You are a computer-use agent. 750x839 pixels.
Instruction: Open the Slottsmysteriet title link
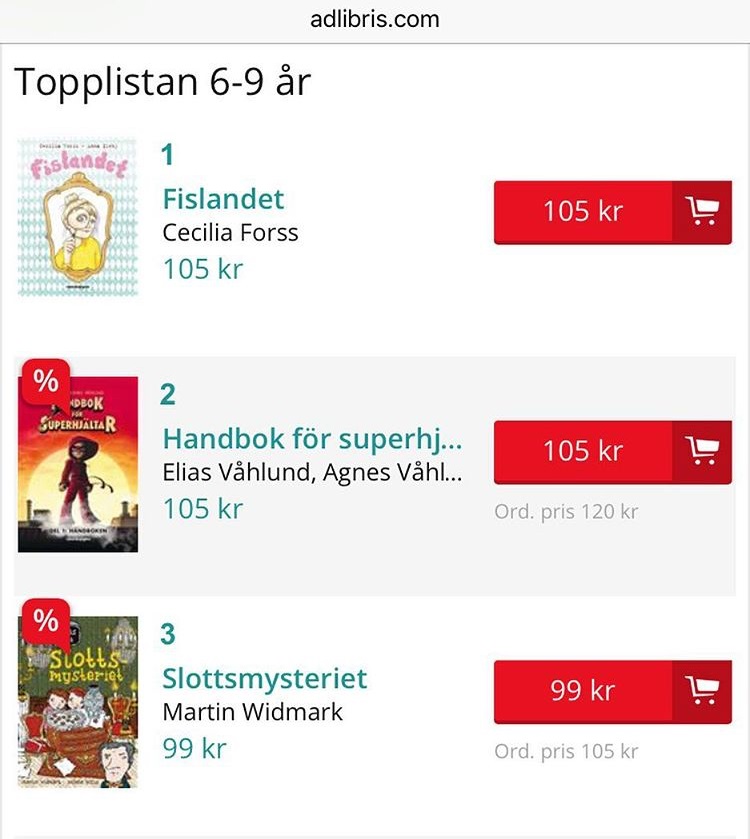tap(264, 678)
